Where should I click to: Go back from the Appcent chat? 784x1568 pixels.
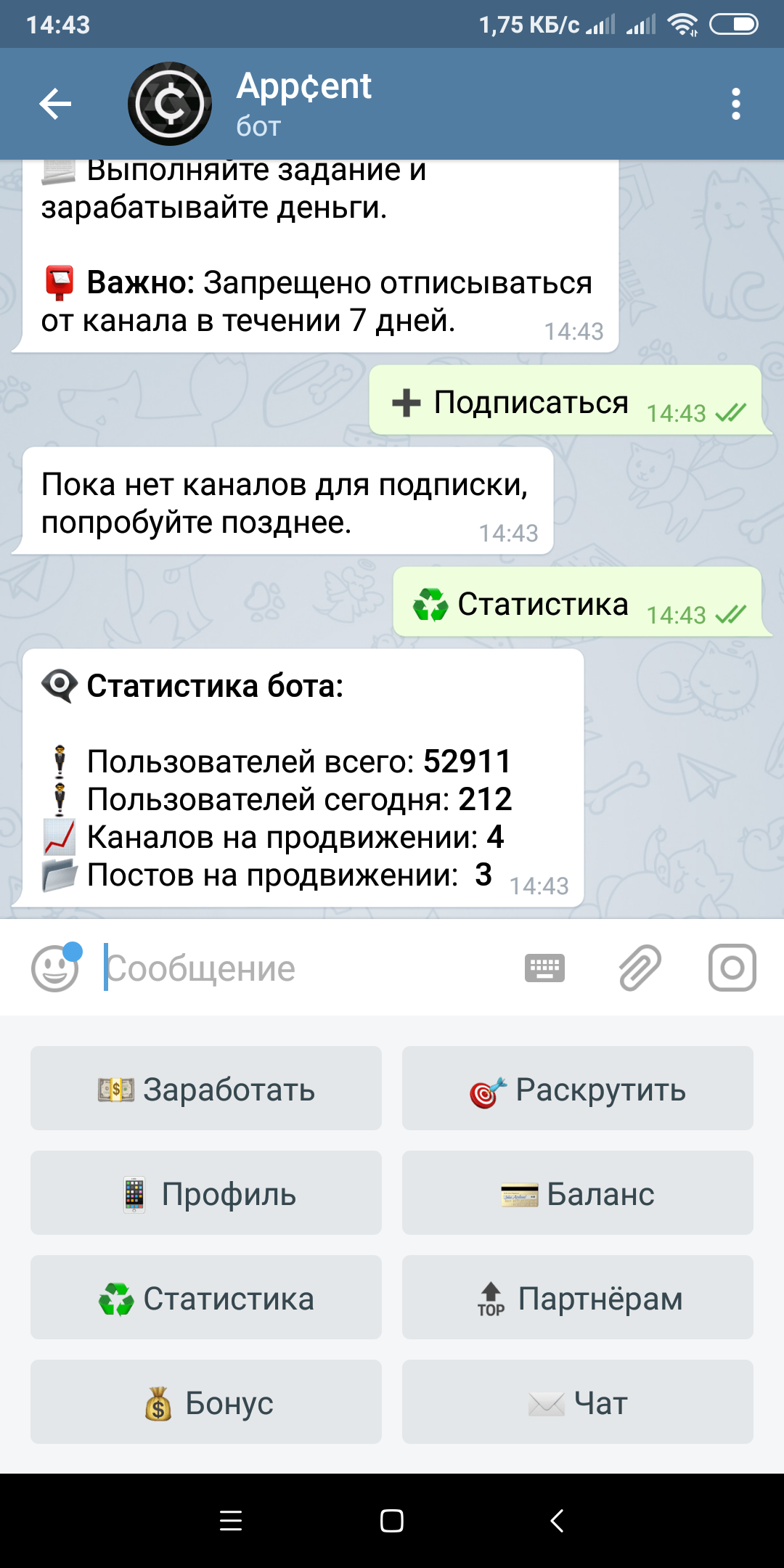pyautogui.click(x=55, y=104)
